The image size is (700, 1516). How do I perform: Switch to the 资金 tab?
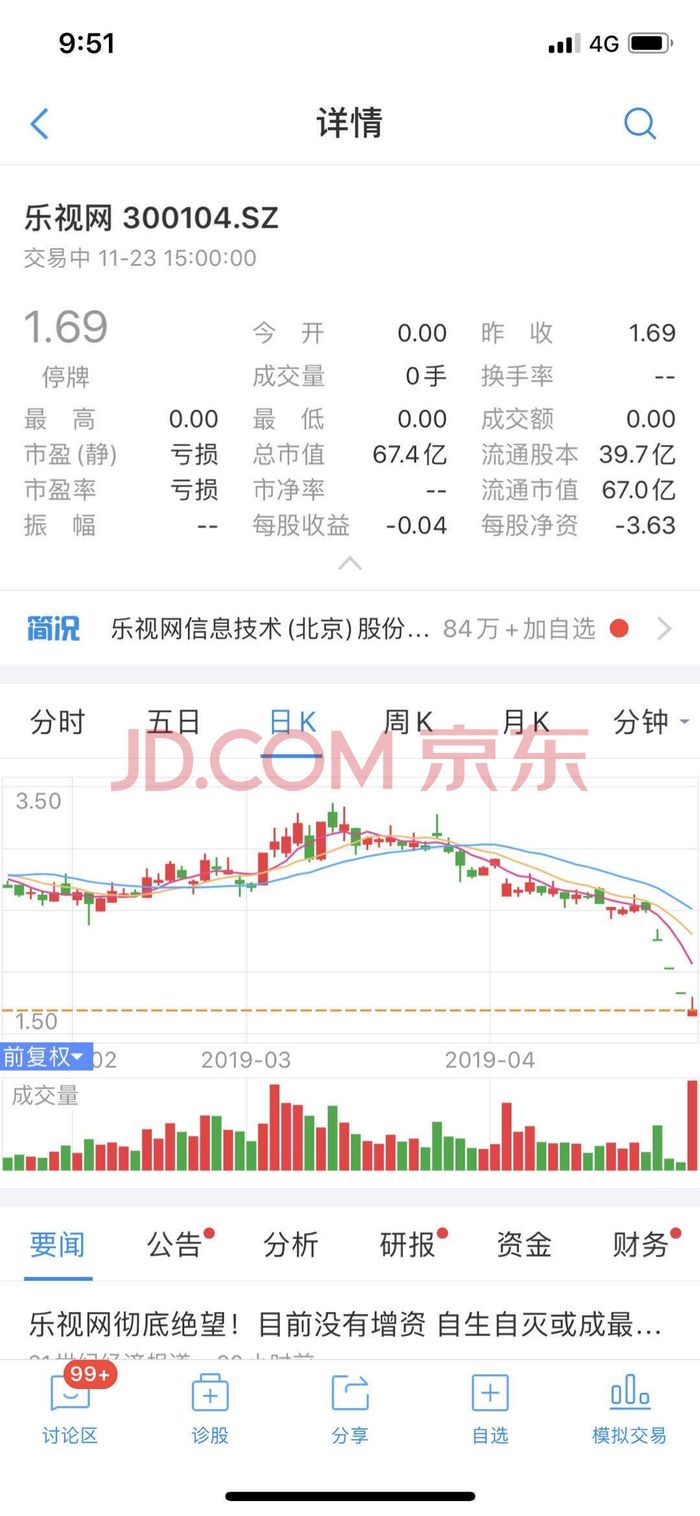coord(524,1245)
